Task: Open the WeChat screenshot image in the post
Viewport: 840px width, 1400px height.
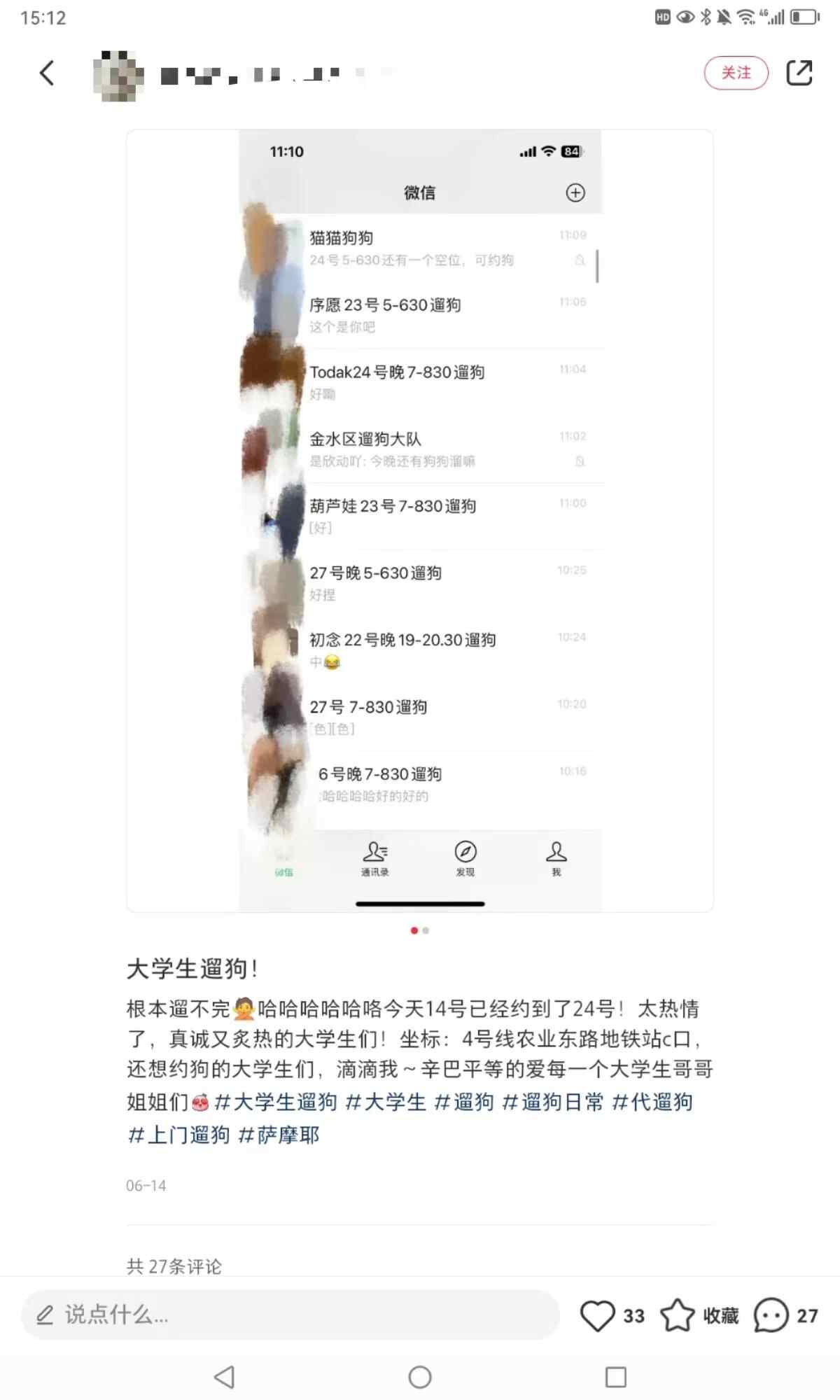Action: (420, 520)
